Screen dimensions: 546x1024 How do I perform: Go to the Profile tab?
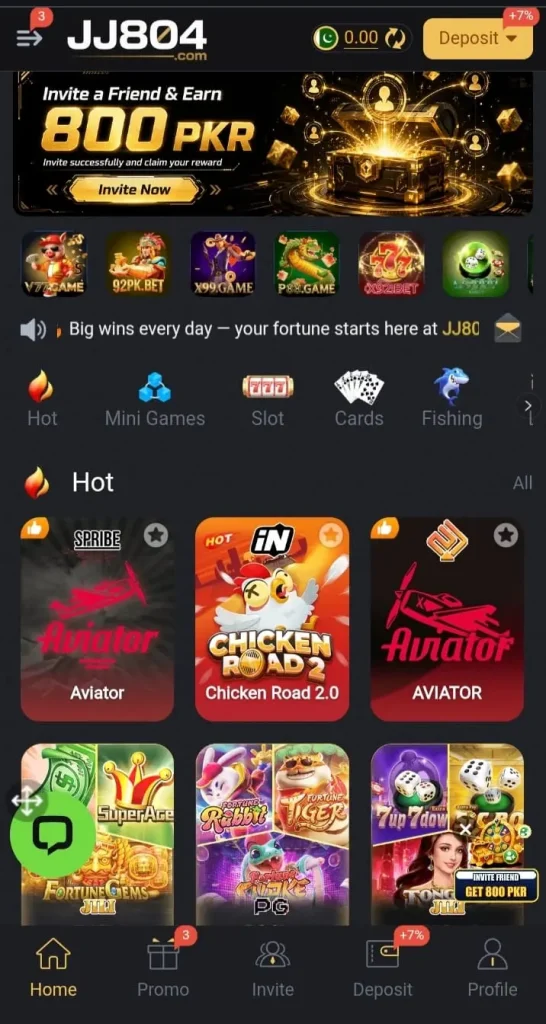click(492, 969)
